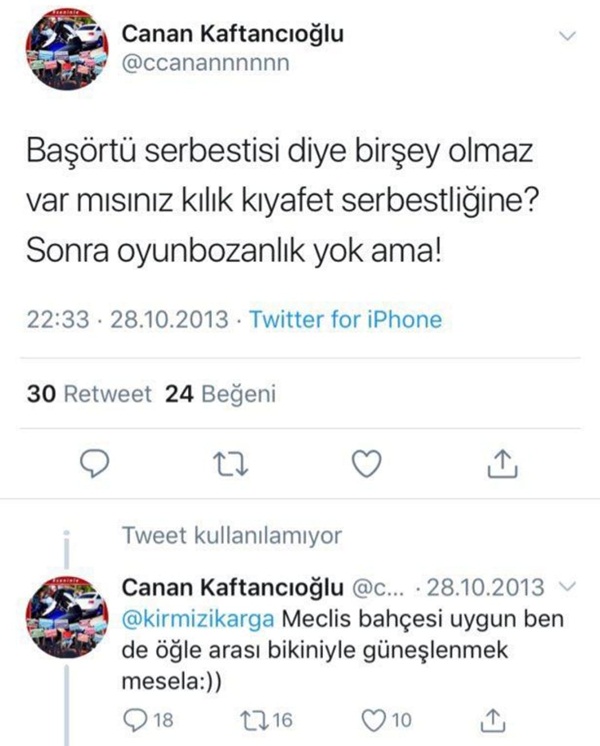This screenshot has height=746, width=600.
Task: Open the main tweet's dropdown chevron menu
Action: [x=568, y=37]
